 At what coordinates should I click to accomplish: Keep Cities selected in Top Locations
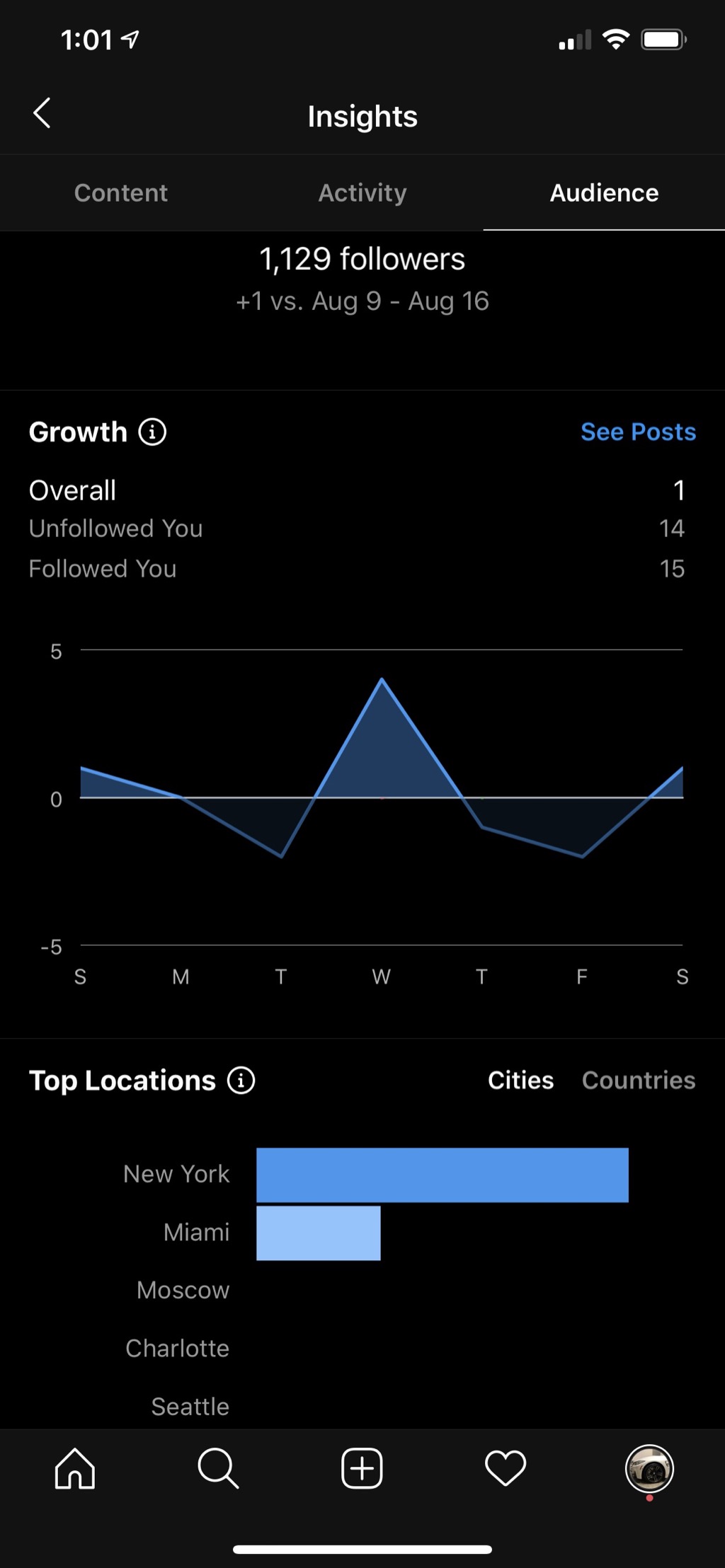tap(520, 1080)
